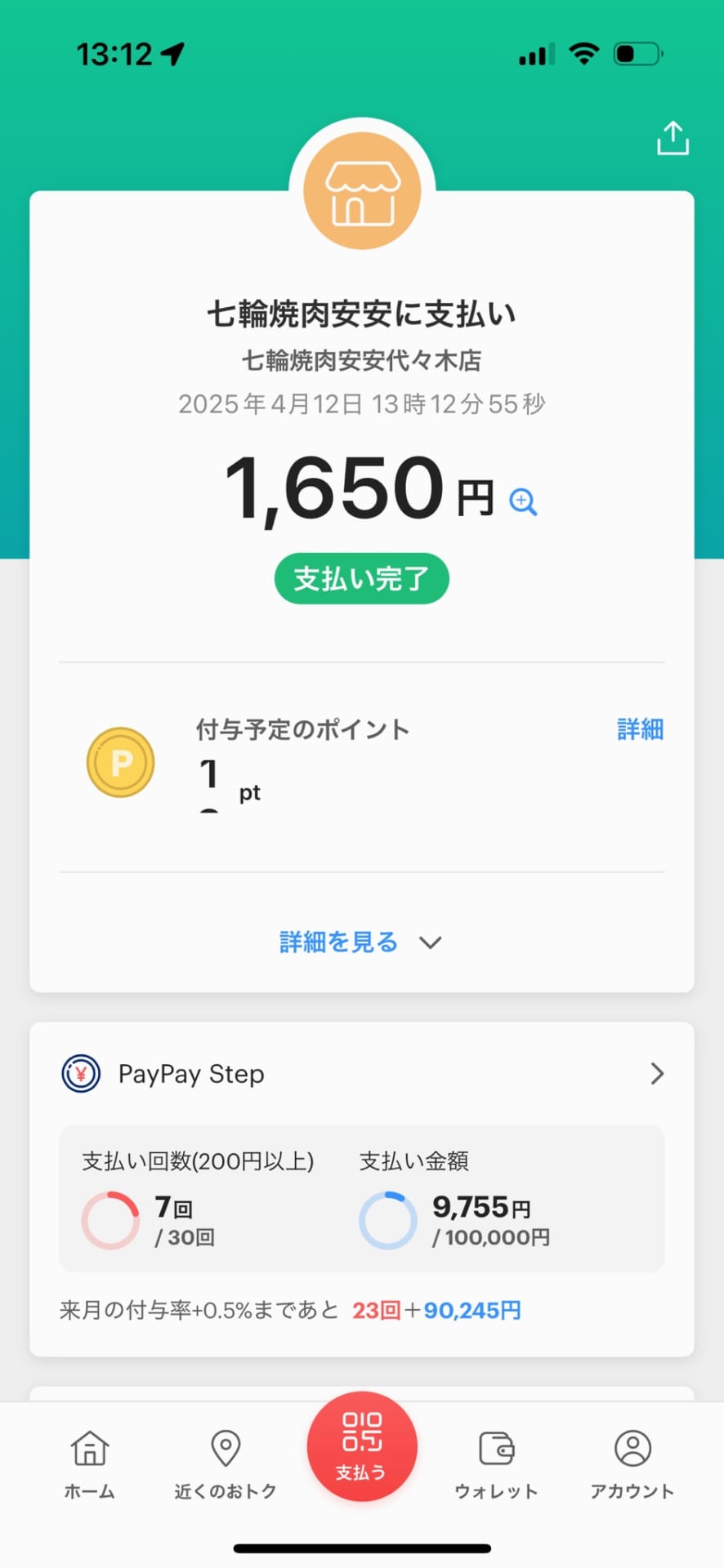Tap the magnifier icon beside 1,650円
The image size is (724, 1568).
tap(523, 501)
